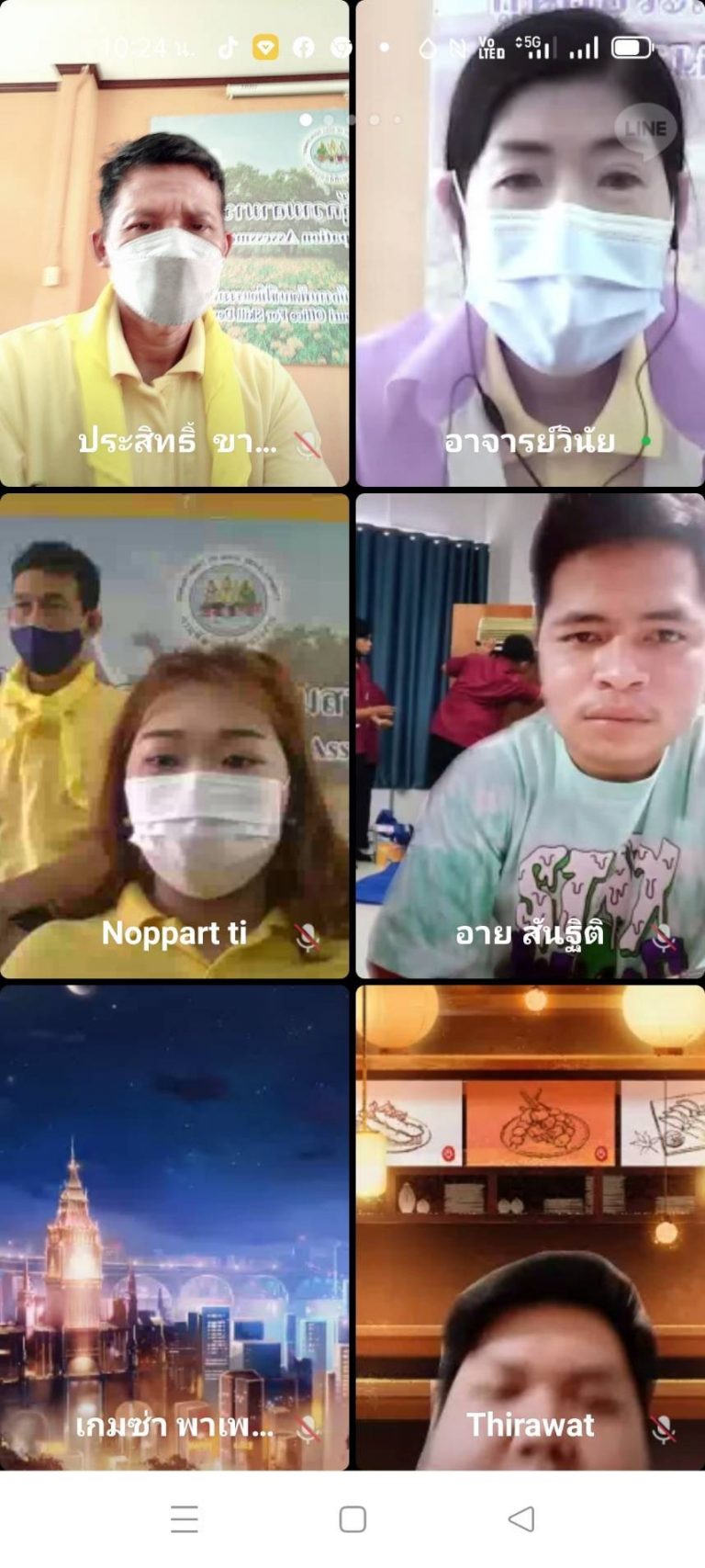This screenshot has width=705, height=1568.
Task: Open เกมซ่า's video tile
Action: coord(174,1226)
